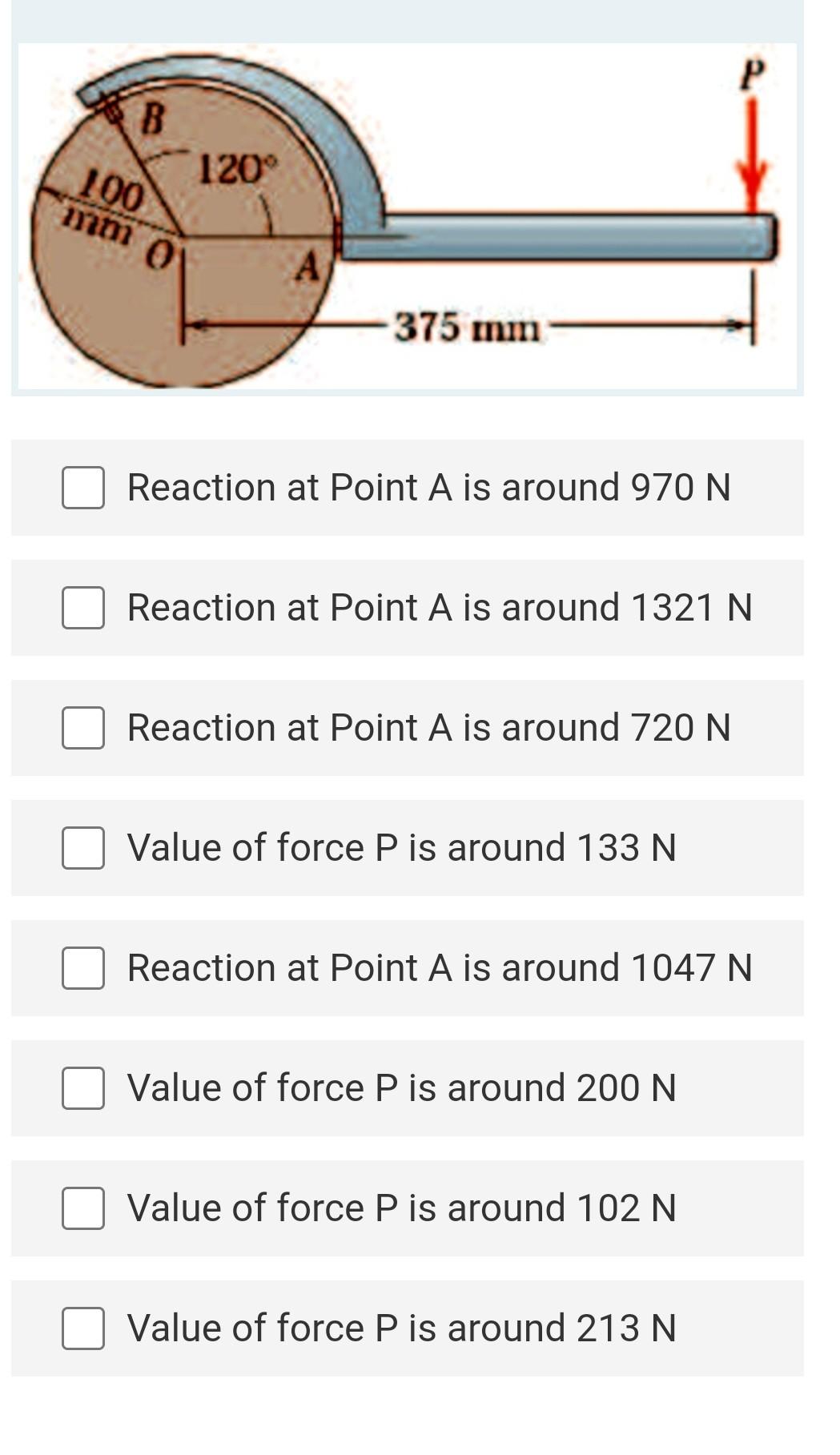Check 'Reaction at Point A is around 970 N'

82,488
